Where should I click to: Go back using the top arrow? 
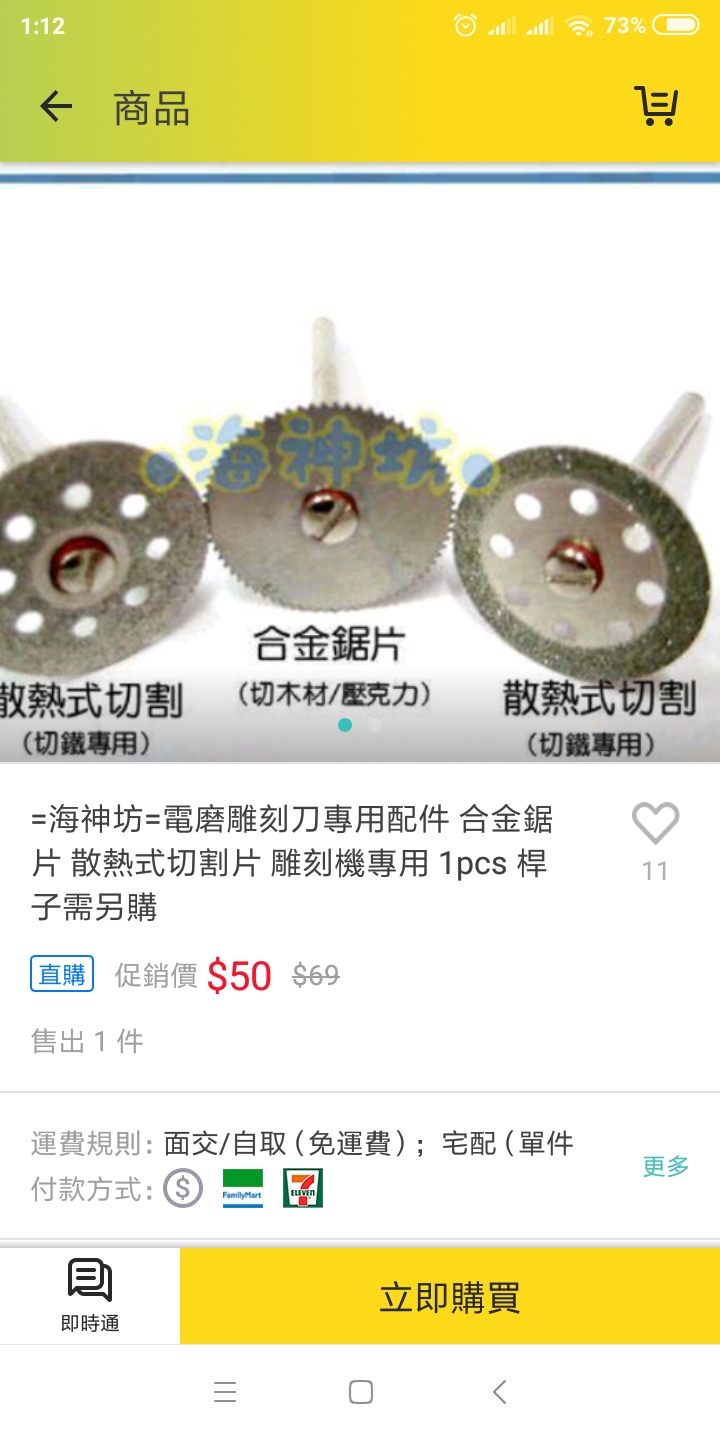coord(56,107)
